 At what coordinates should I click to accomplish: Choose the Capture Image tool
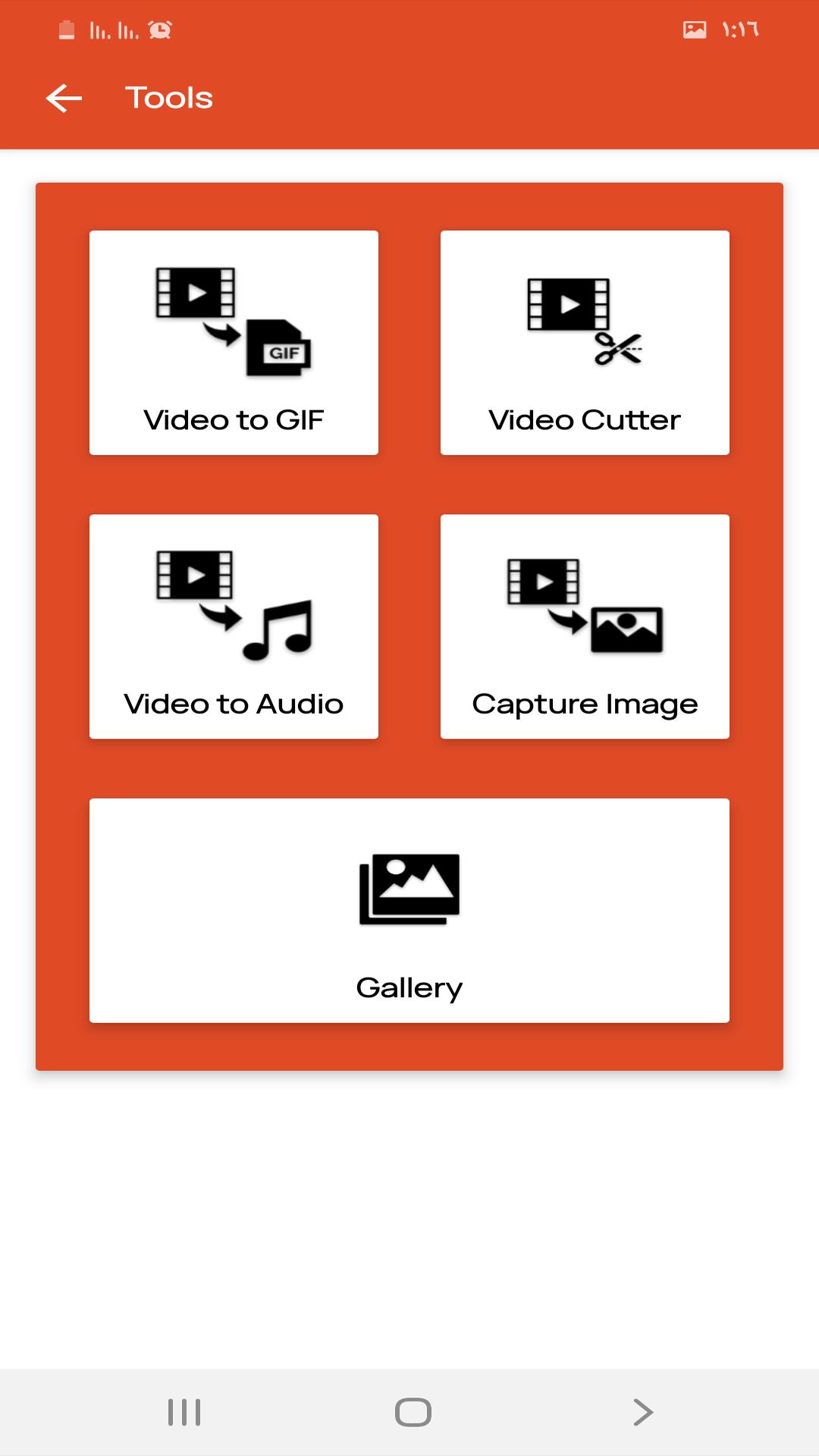click(585, 626)
